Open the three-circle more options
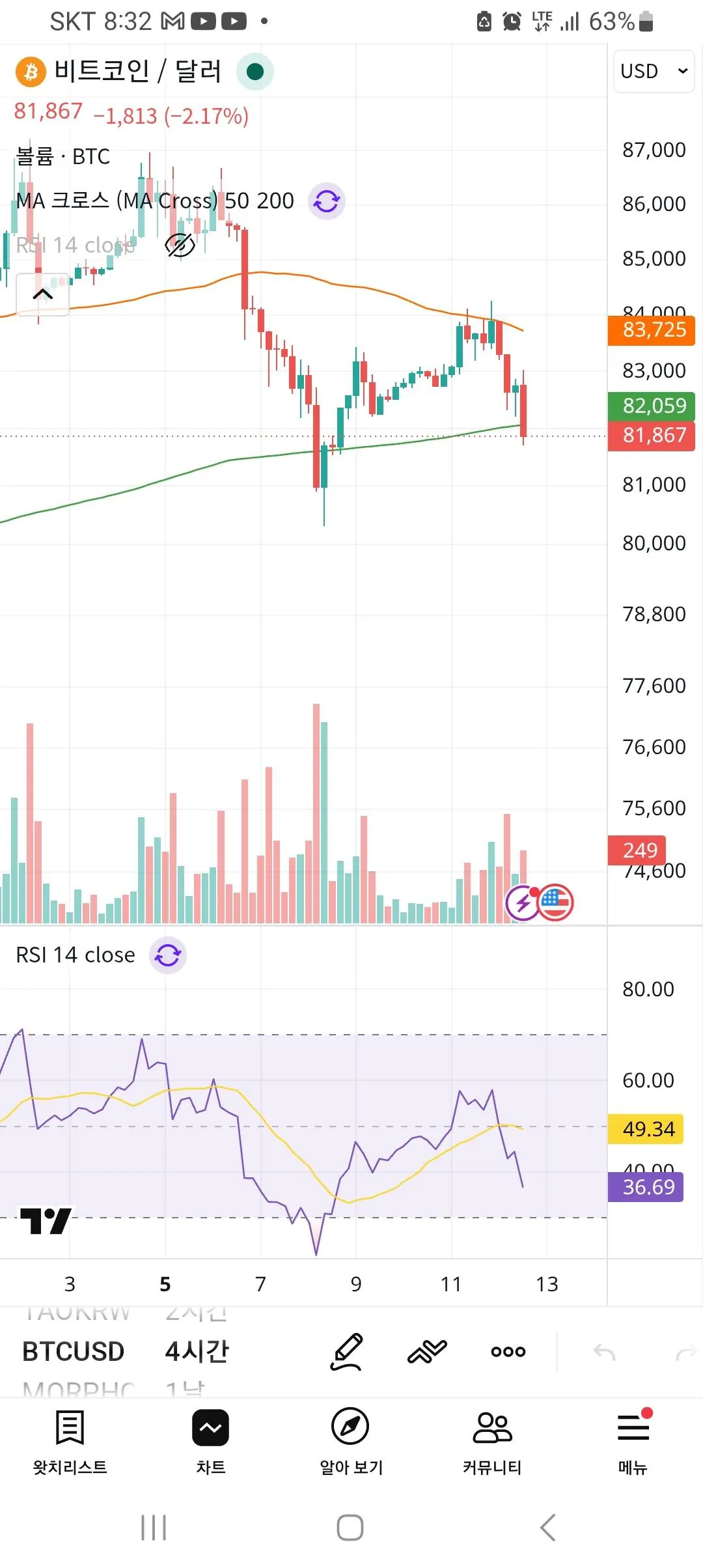The width and height of the screenshot is (703, 1568). (508, 1352)
